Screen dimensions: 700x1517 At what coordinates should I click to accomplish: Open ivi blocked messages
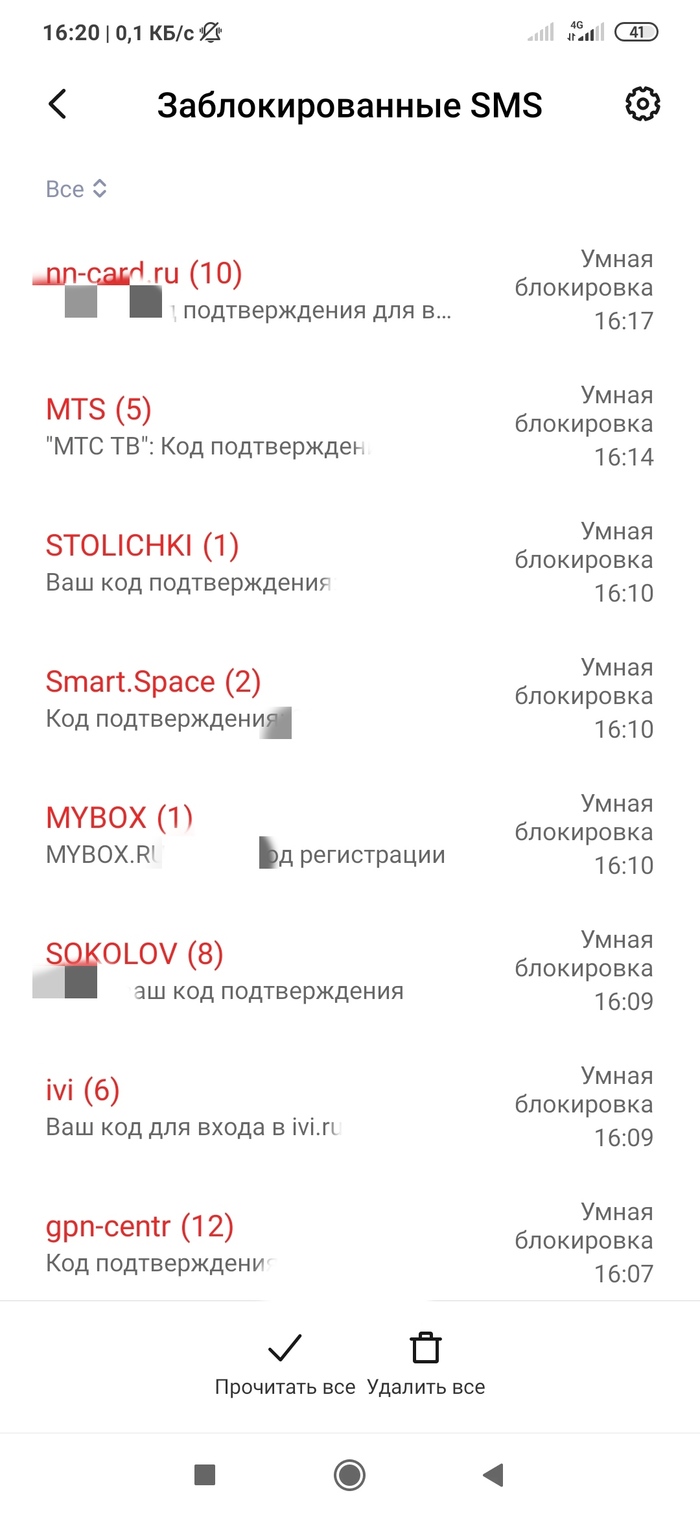point(250,1106)
